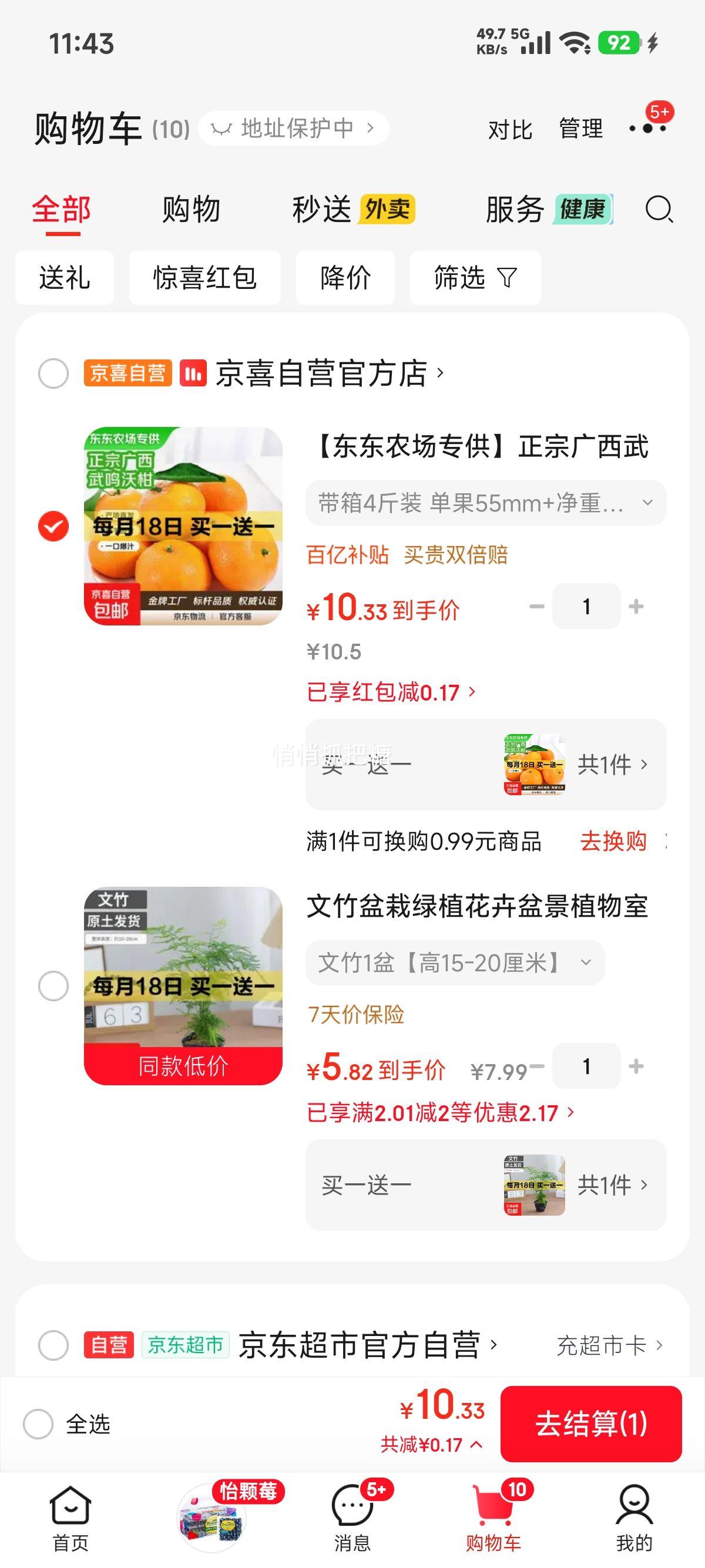The width and height of the screenshot is (705, 1568).
Task: Open 对比 to compare products
Action: 510,130
